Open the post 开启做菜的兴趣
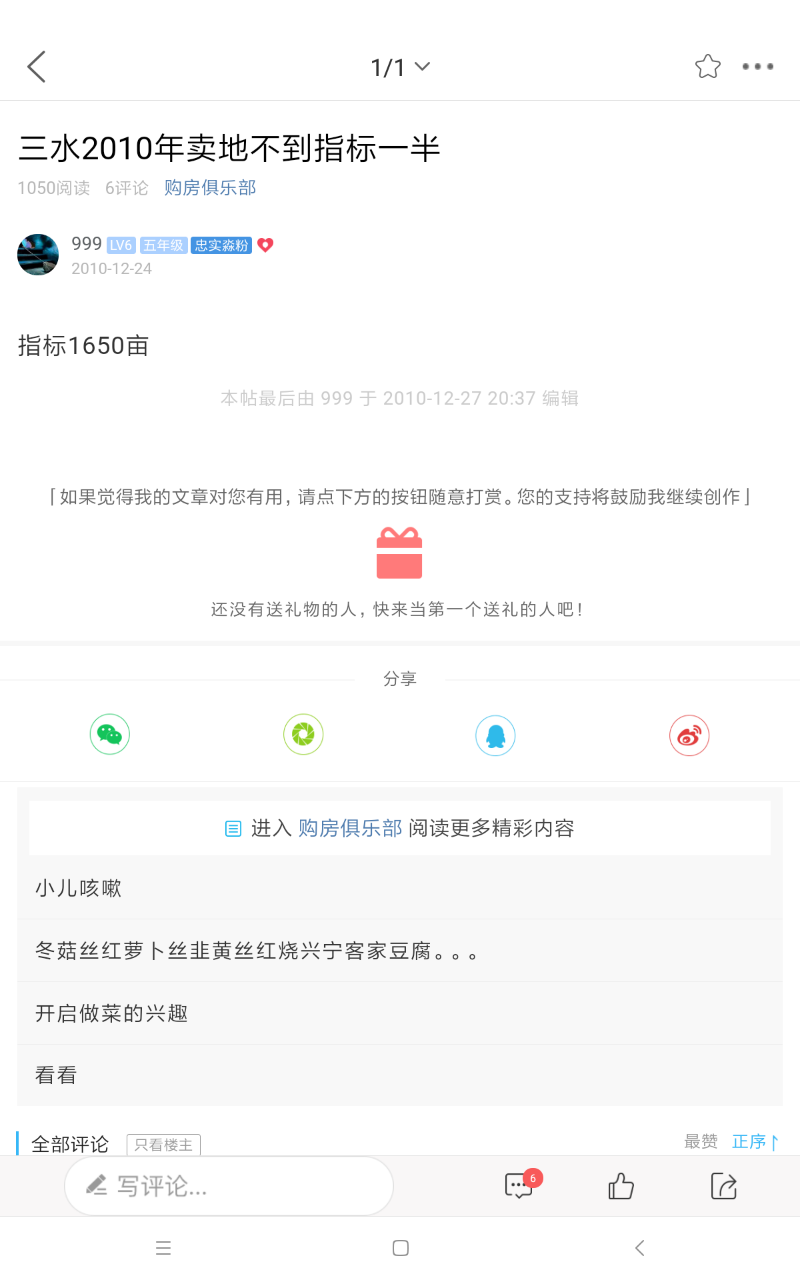The width and height of the screenshot is (800, 1280). (x=112, y=1013)
